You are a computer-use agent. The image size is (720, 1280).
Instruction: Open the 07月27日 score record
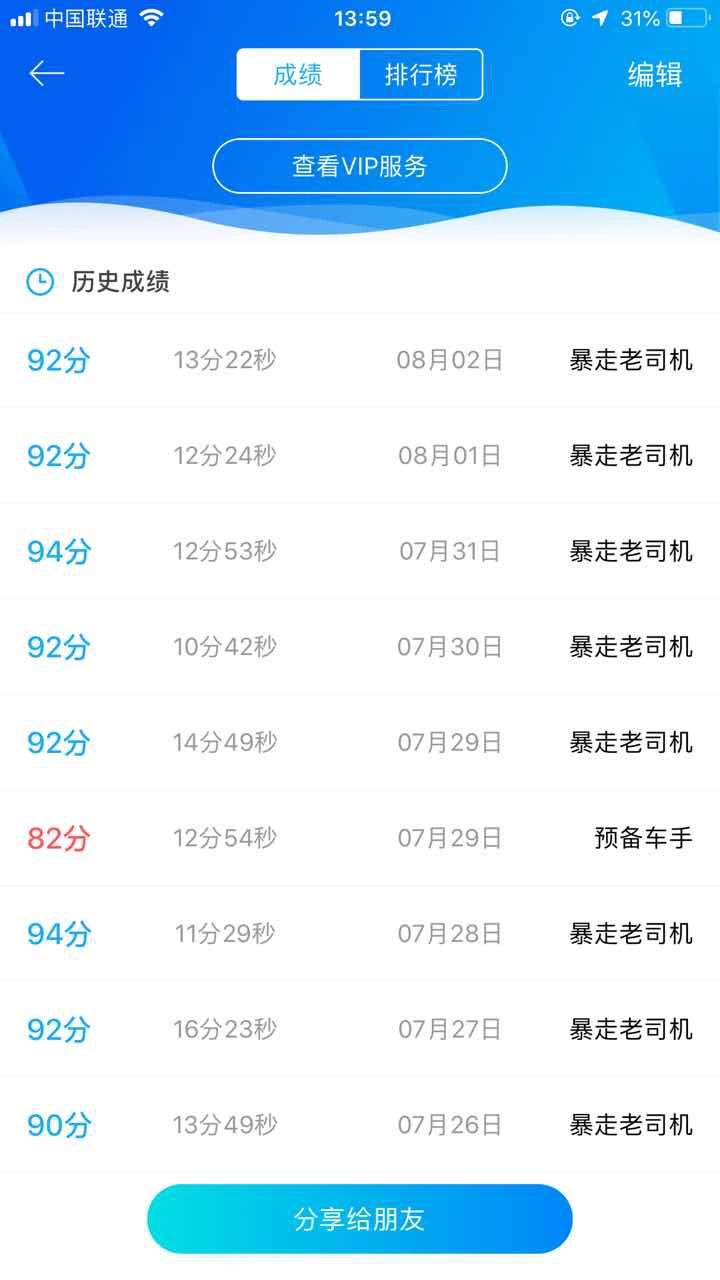coord(360,1029)
